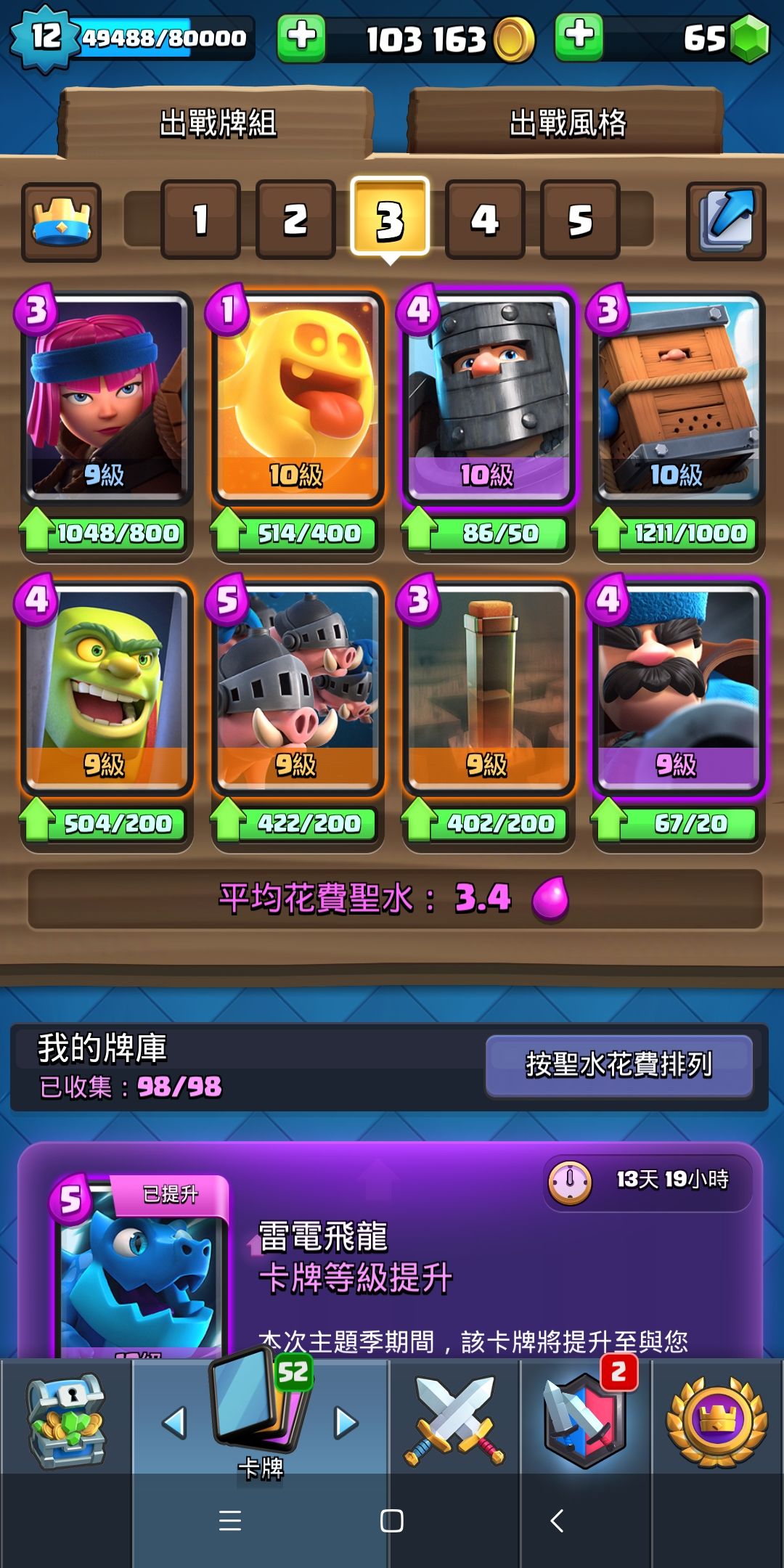This screenshot has width=784, height=1568.
Task: Add more gold with the plus button
Action: coord(301,37)
